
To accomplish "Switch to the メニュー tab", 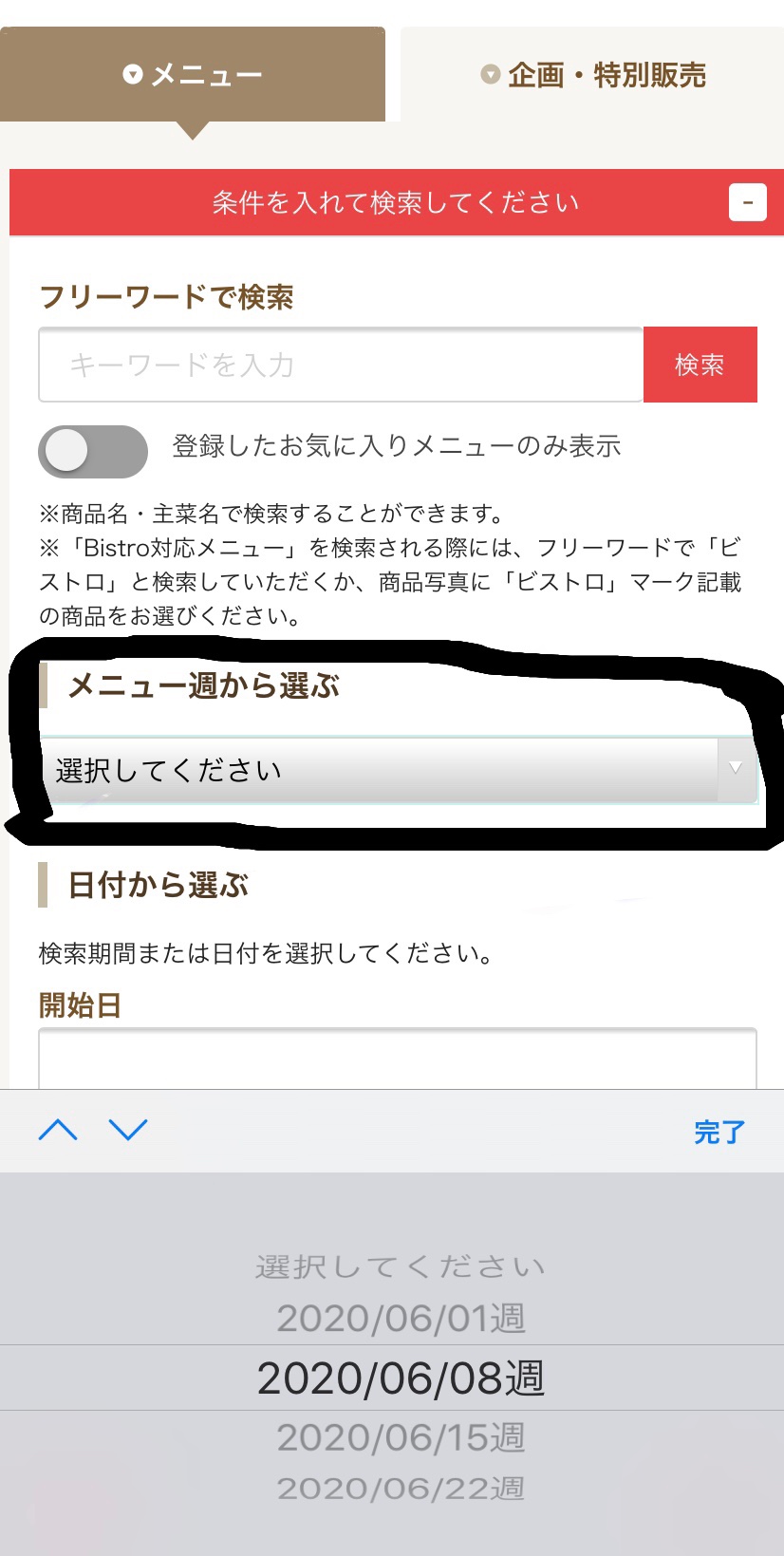I will [x=193, y=74].
